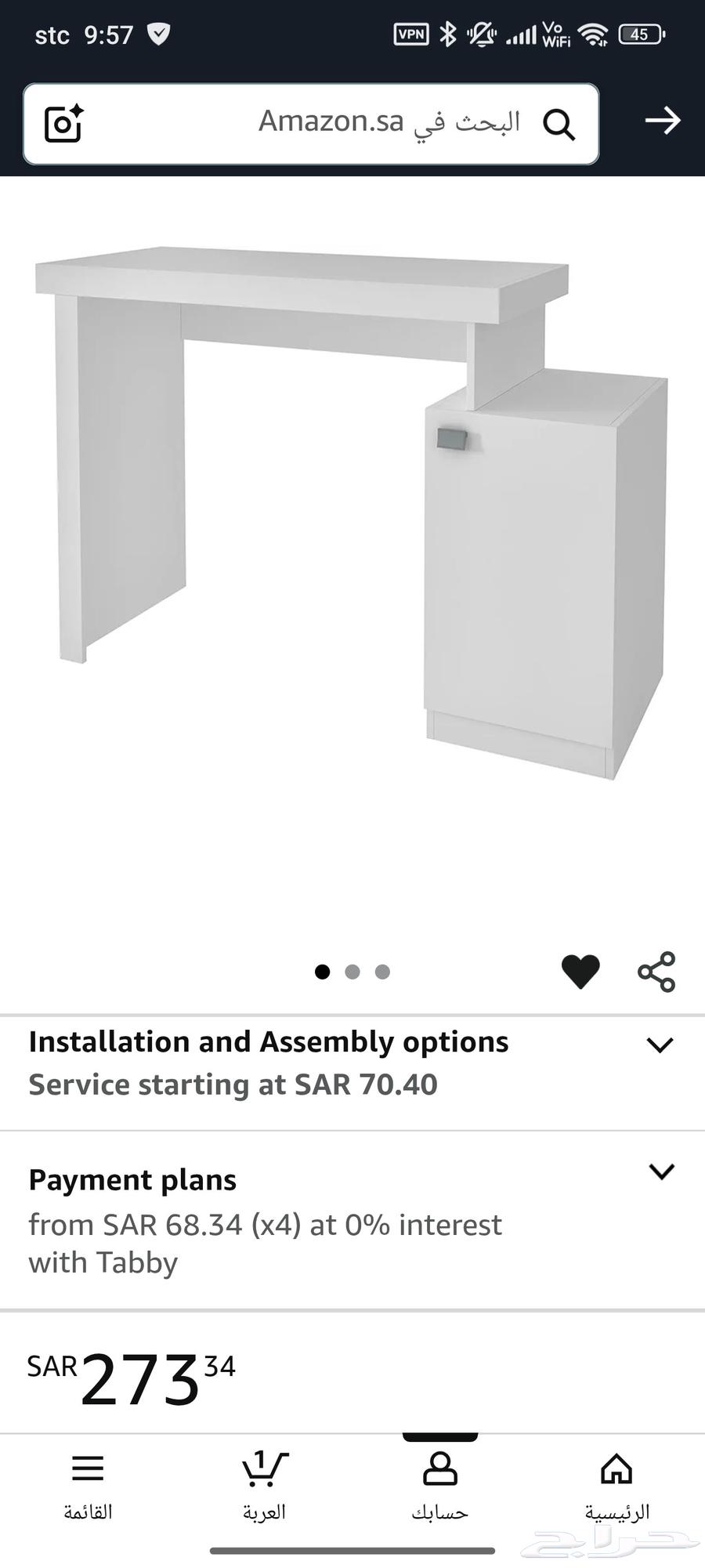Expand the Payment plans section
The image size is (705, 1568).
(660, 1171)
